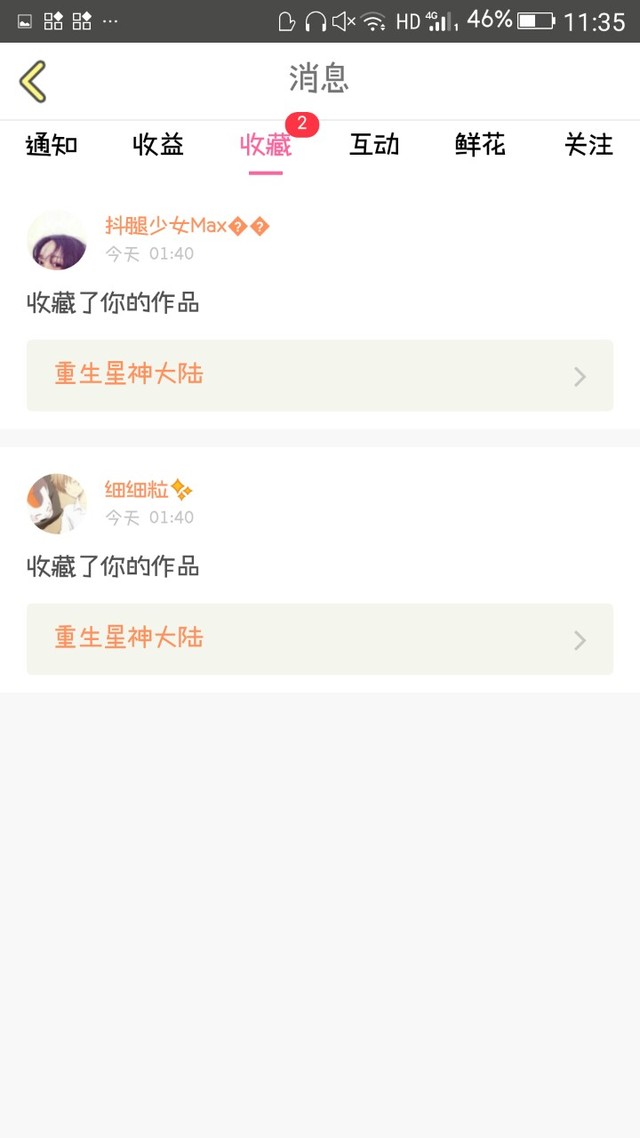The width and height of the screenshot is (640, 1138).
Task: Switch to the 通知 tab
Action: tap(52, 145)
